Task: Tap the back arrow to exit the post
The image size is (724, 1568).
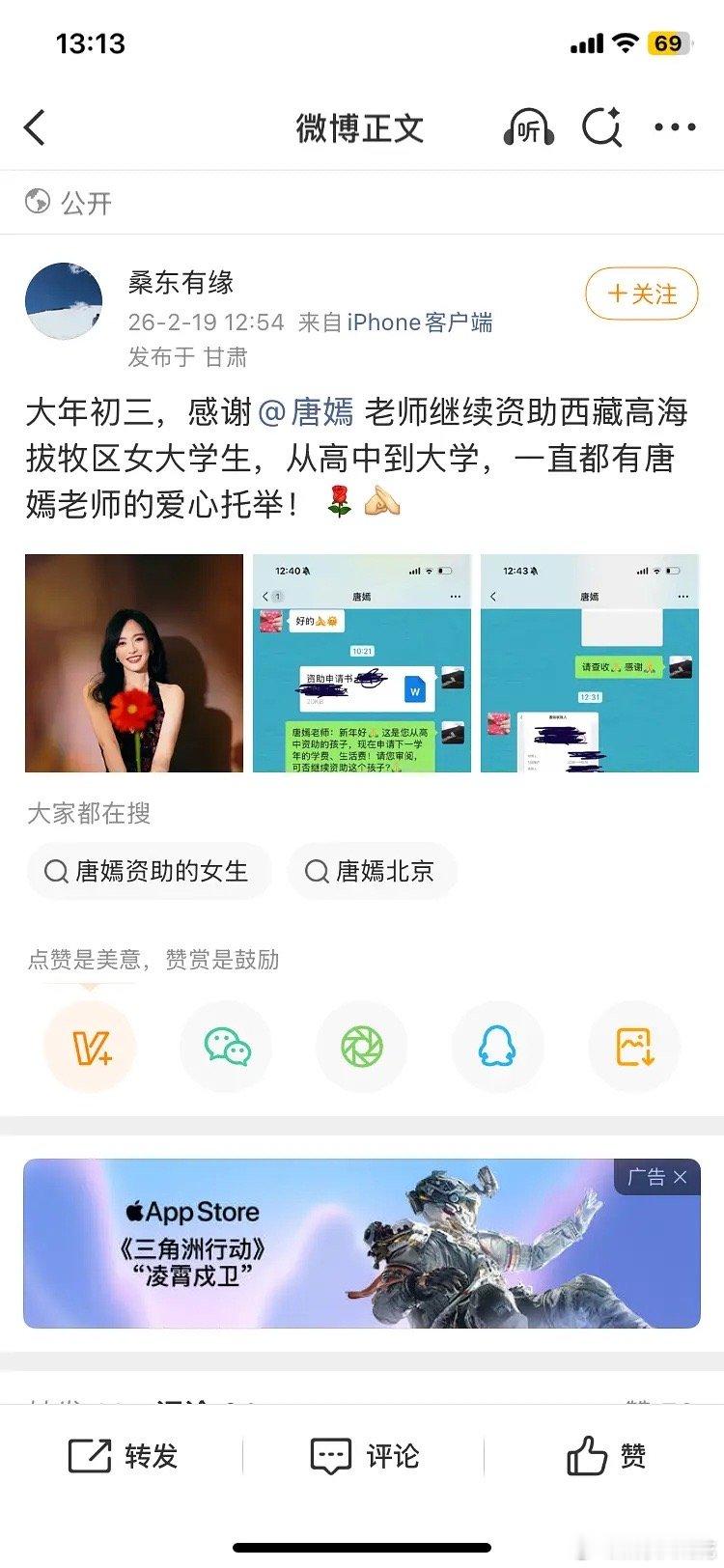Action: point(36,126)
